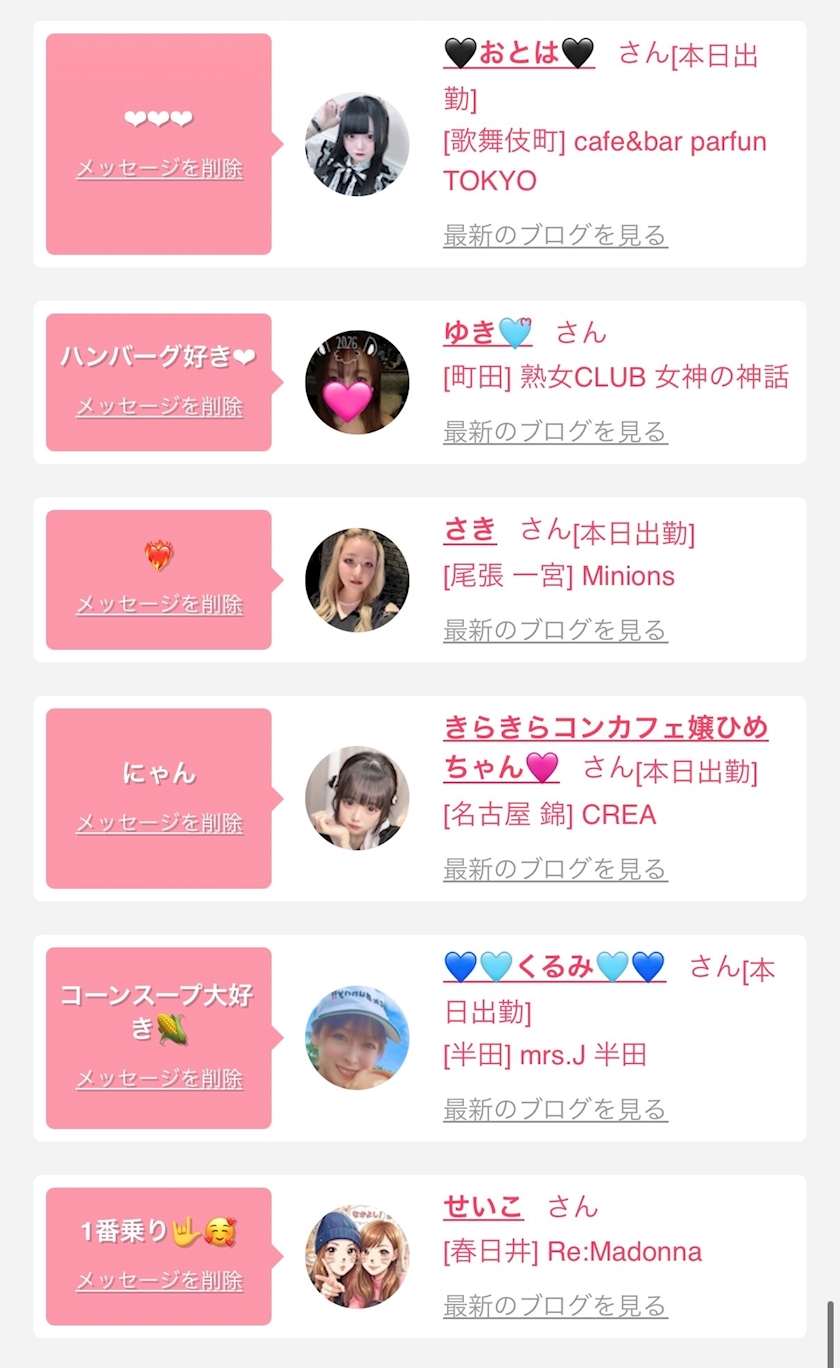Open くるみ's profile name link
The image size is (840, 1368).
tap(554, 967)
